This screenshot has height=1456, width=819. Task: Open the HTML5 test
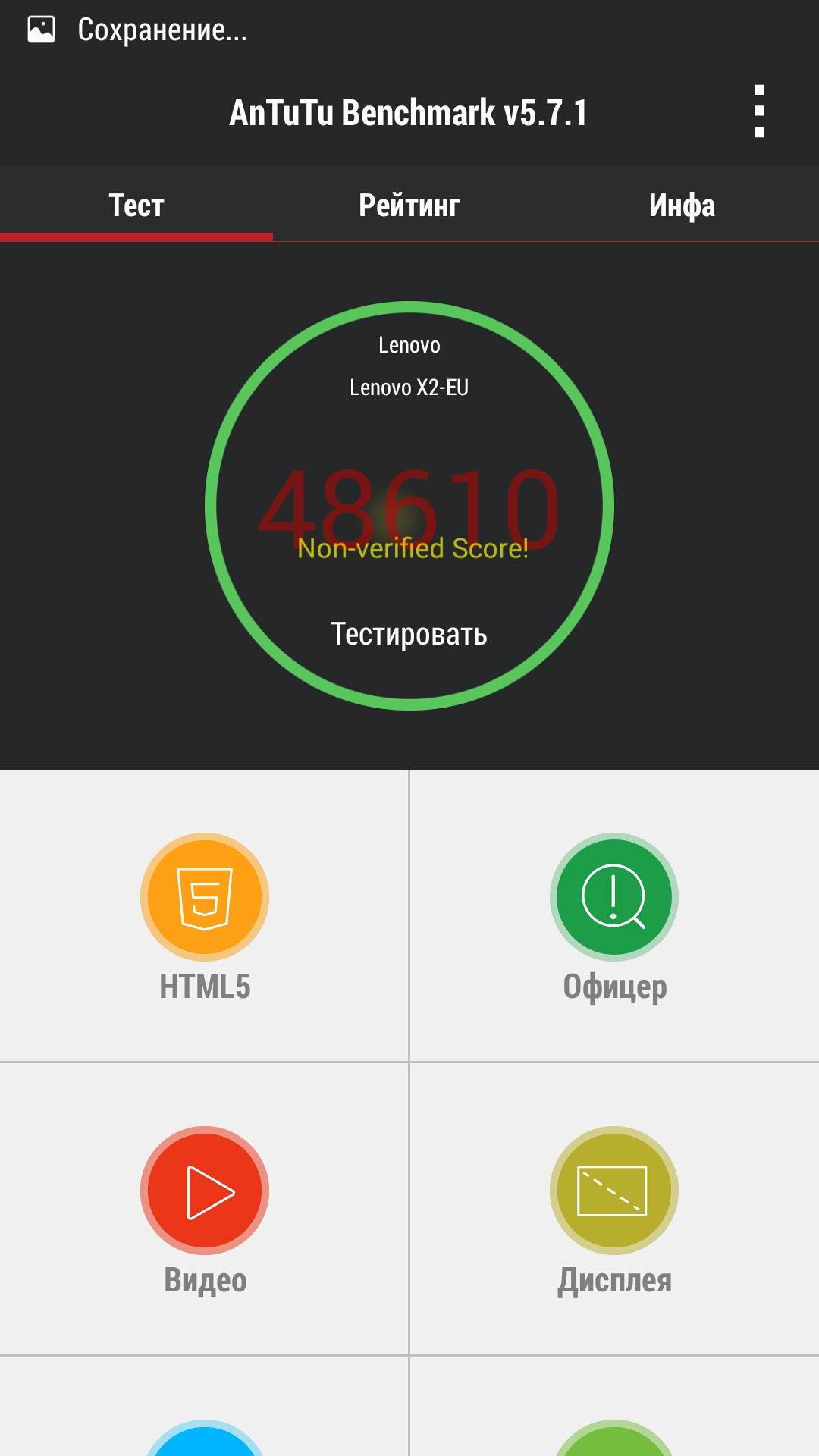(x=205, y=898)
